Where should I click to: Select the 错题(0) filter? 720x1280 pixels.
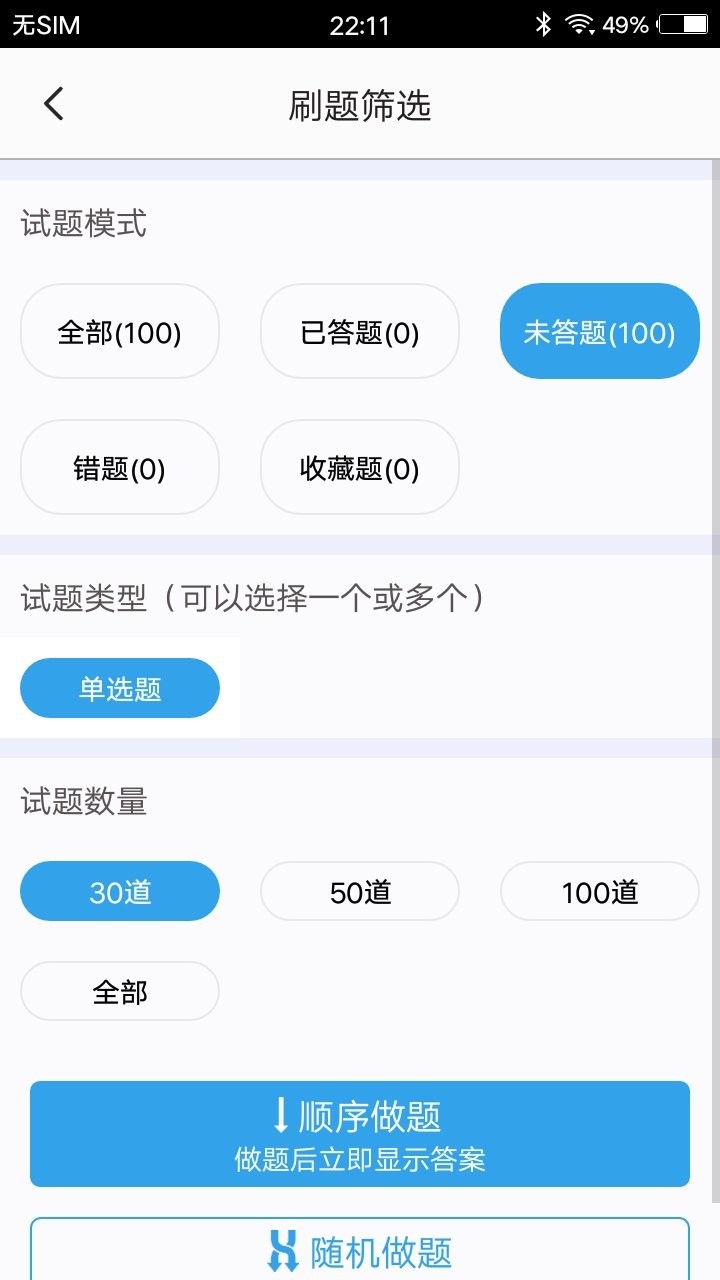[120, 467]
